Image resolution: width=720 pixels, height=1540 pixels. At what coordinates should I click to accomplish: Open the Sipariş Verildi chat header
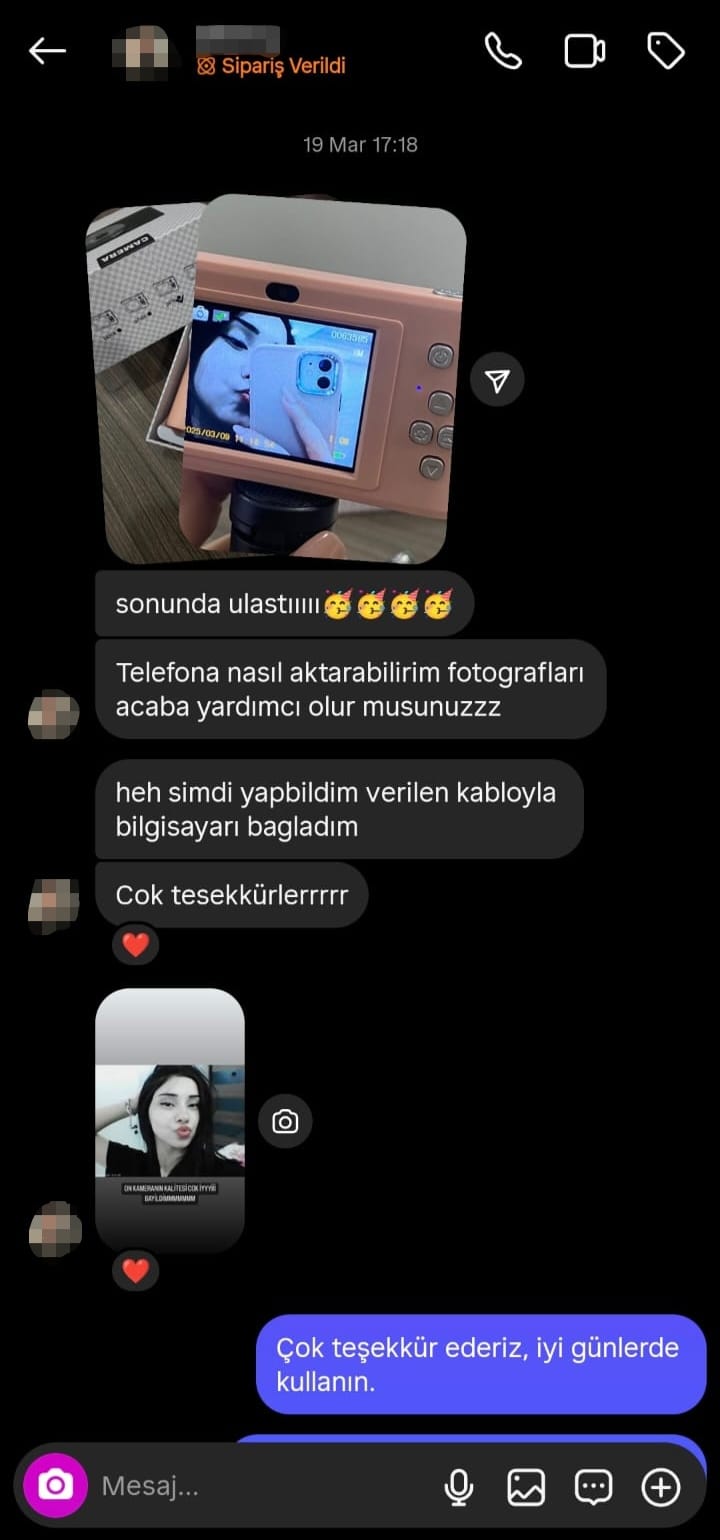tap(270, 66)
